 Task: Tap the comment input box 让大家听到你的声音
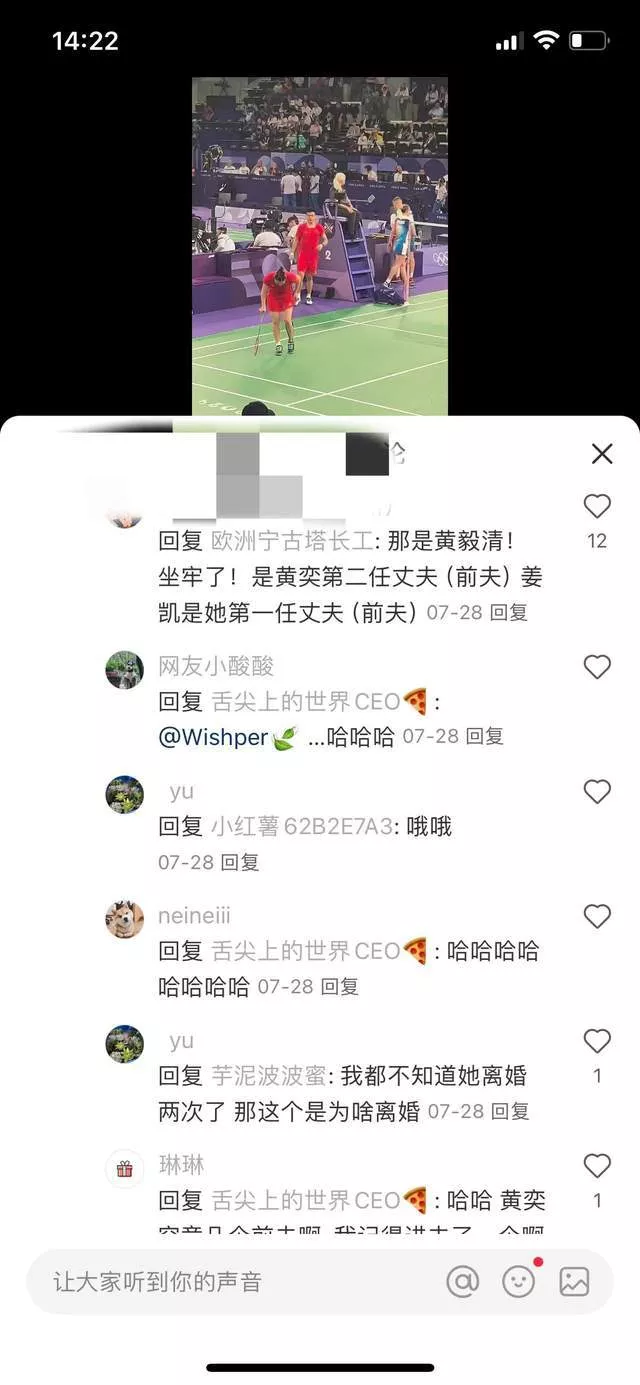coord(230,1282)
